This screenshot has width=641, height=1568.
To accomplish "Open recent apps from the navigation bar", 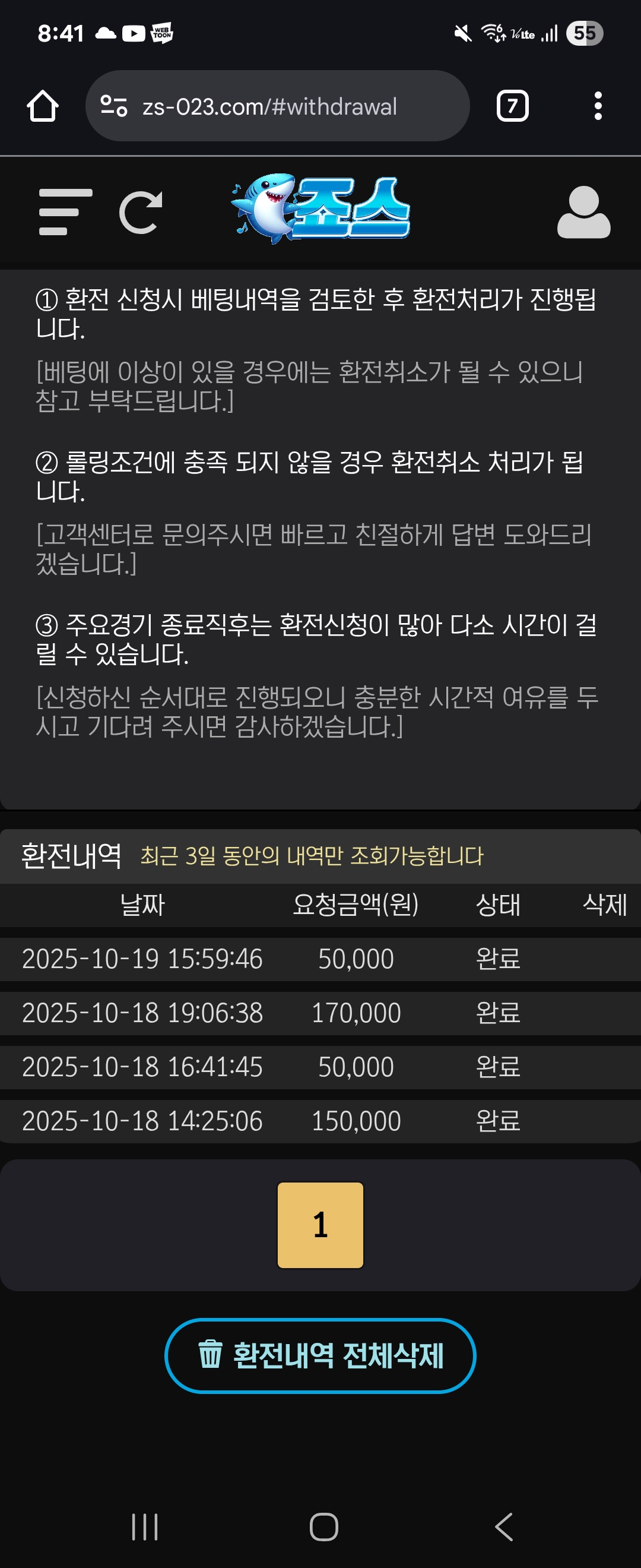I will pyautogui.click(x=145, y=1526).
